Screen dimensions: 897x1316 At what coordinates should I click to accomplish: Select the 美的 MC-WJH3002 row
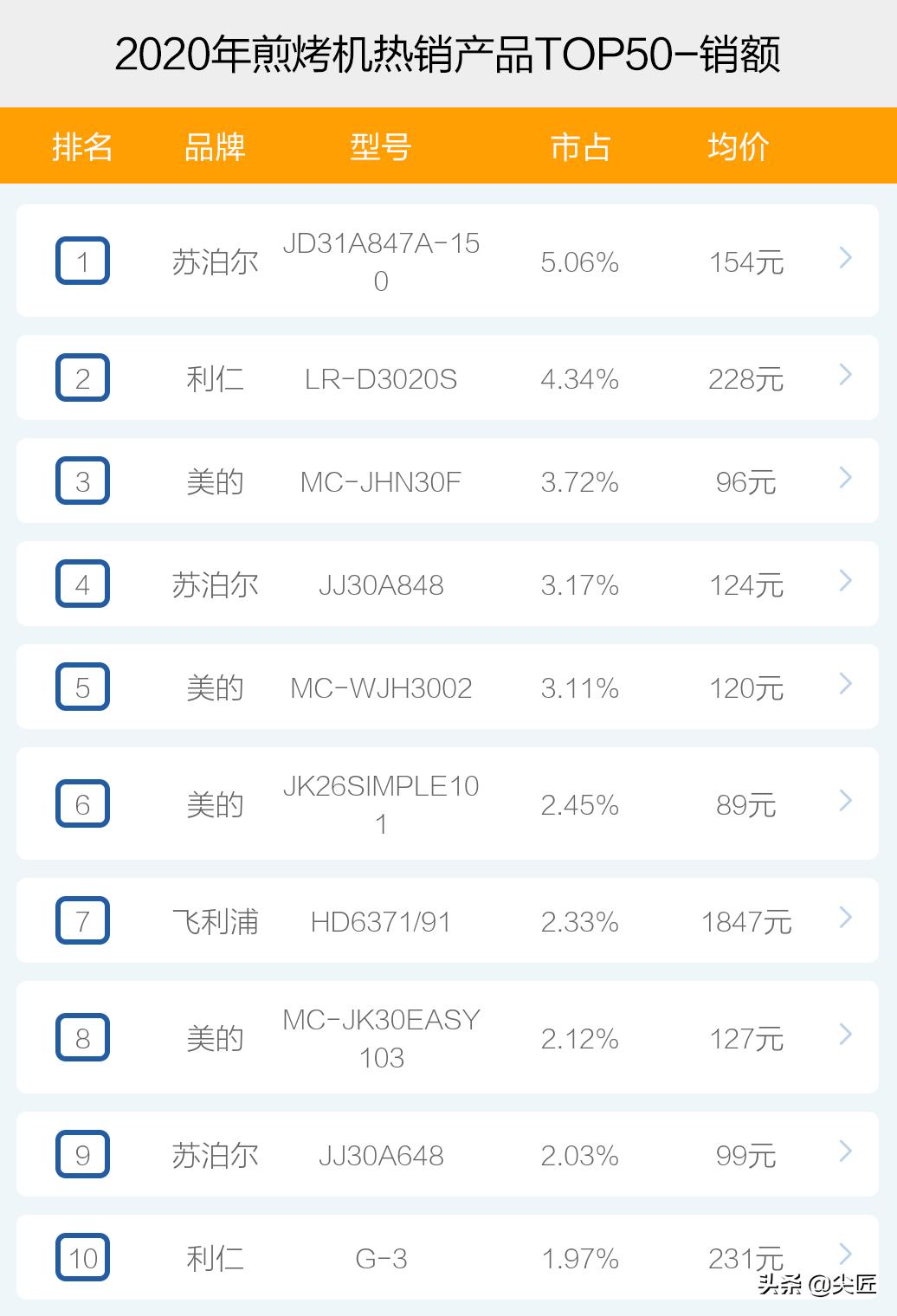(x=448, y=687)
